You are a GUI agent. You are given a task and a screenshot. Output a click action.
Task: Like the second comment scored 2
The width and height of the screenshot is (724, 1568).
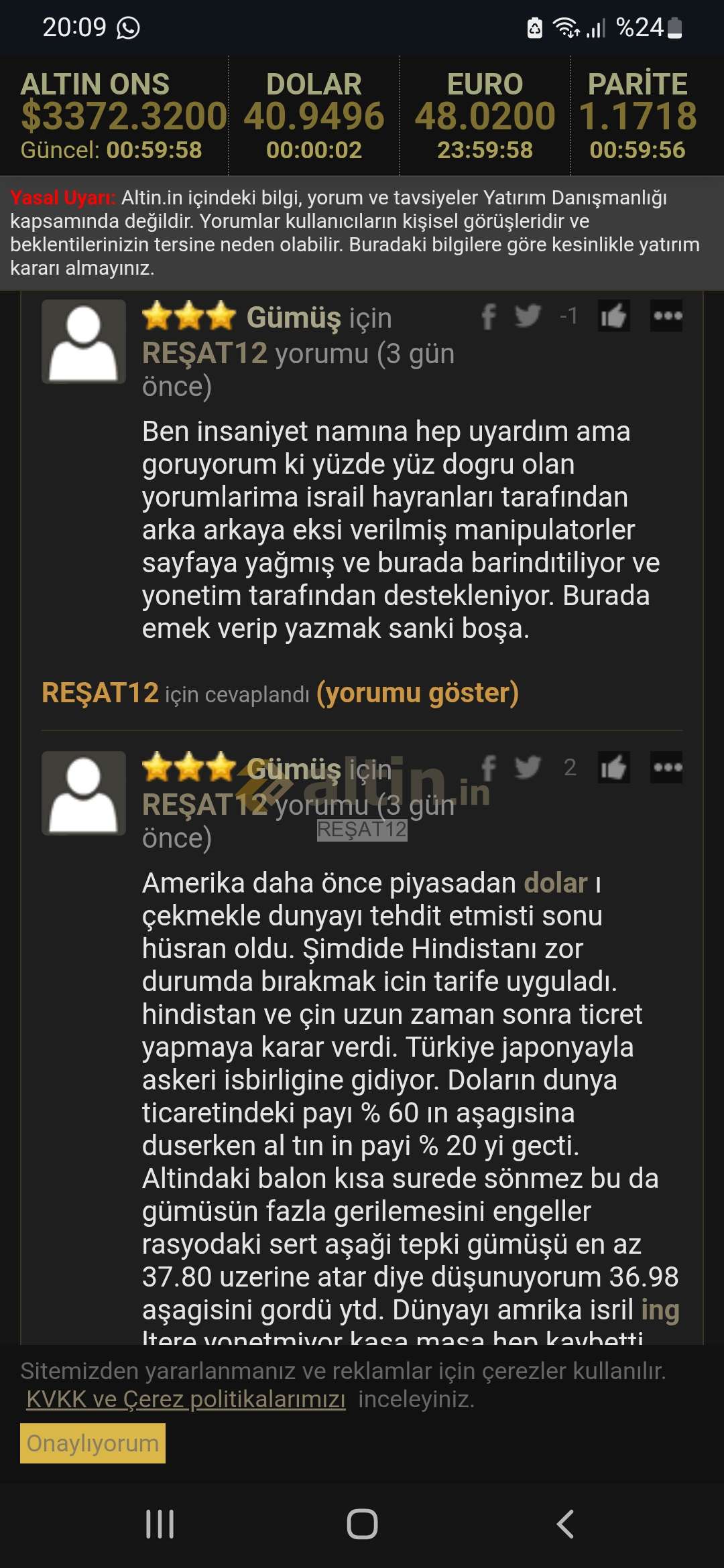pyautogui.click(x=613, y=767)
